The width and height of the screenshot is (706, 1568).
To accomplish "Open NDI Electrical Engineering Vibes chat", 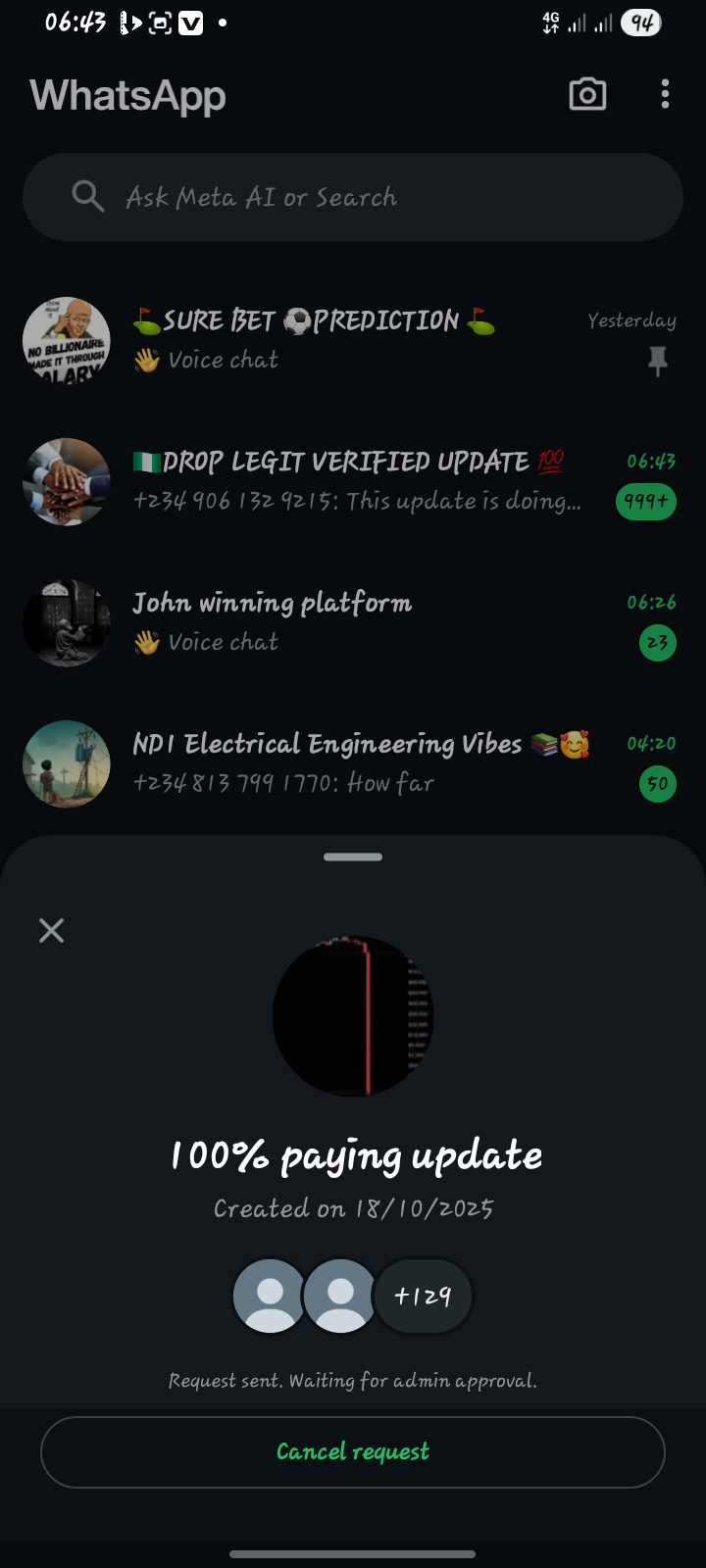I will pyautogui.click(x=353, y=763).
